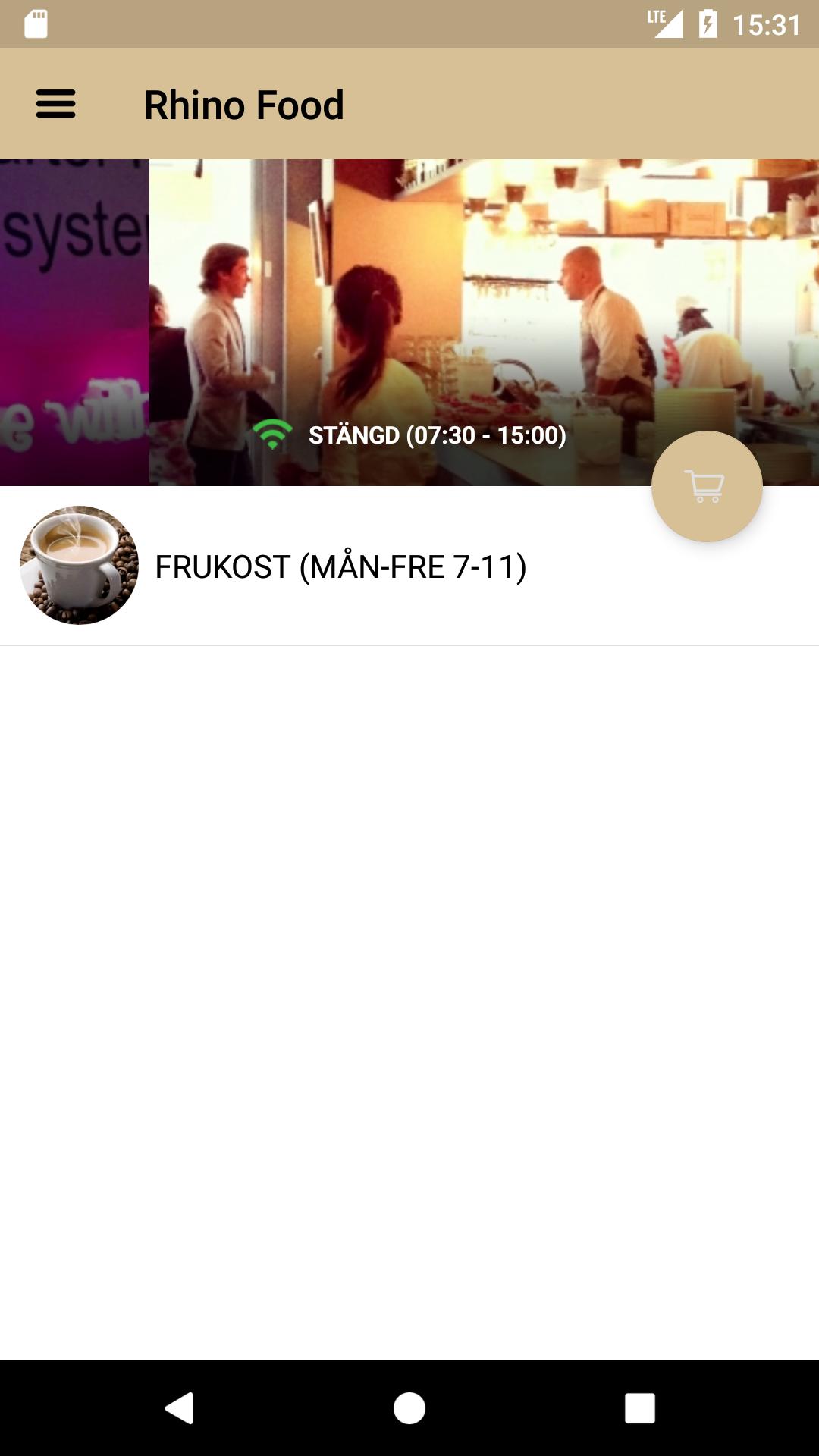Go to the home screen
This screenshot has height=1456, width=819.
pyautogui.click(x=409, y=1408)
